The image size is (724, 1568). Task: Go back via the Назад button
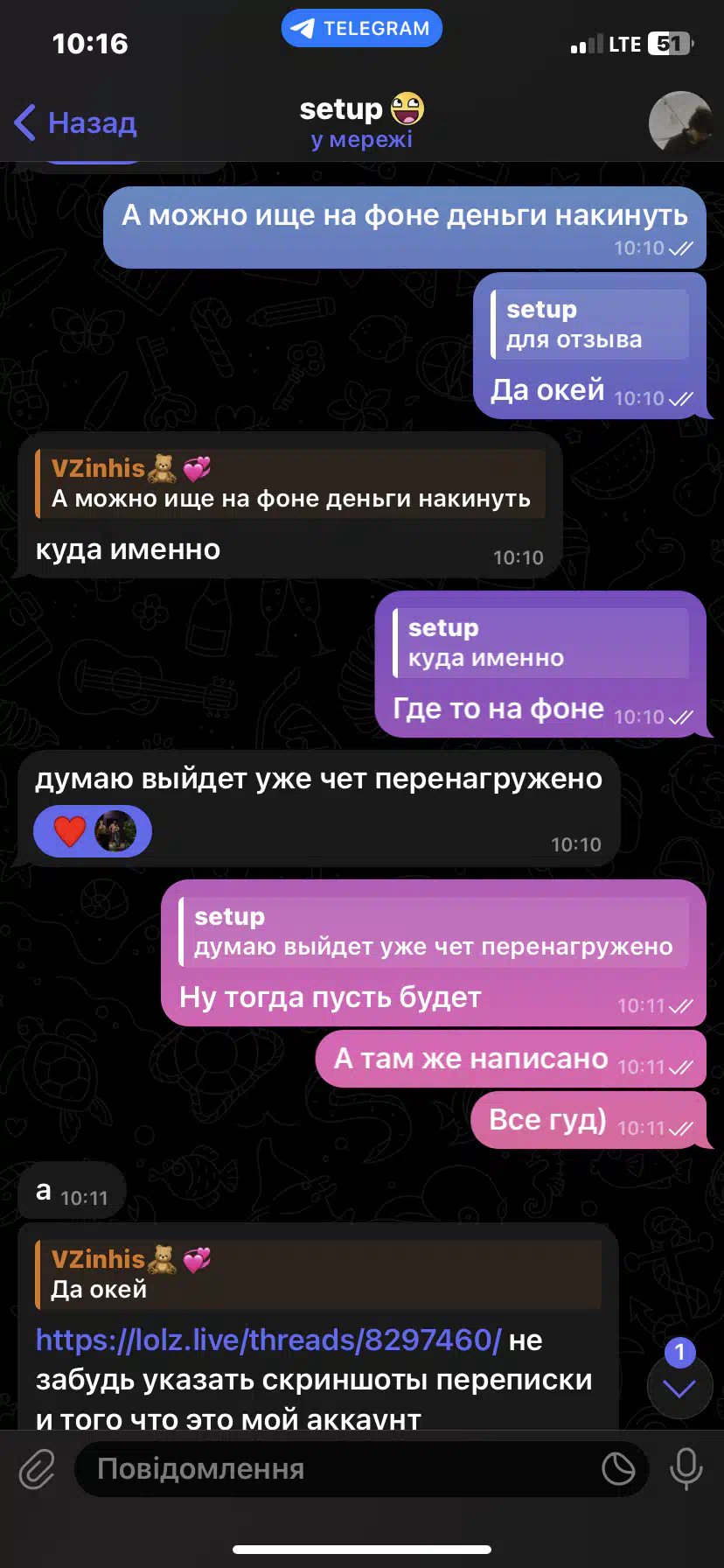(76, 122)
